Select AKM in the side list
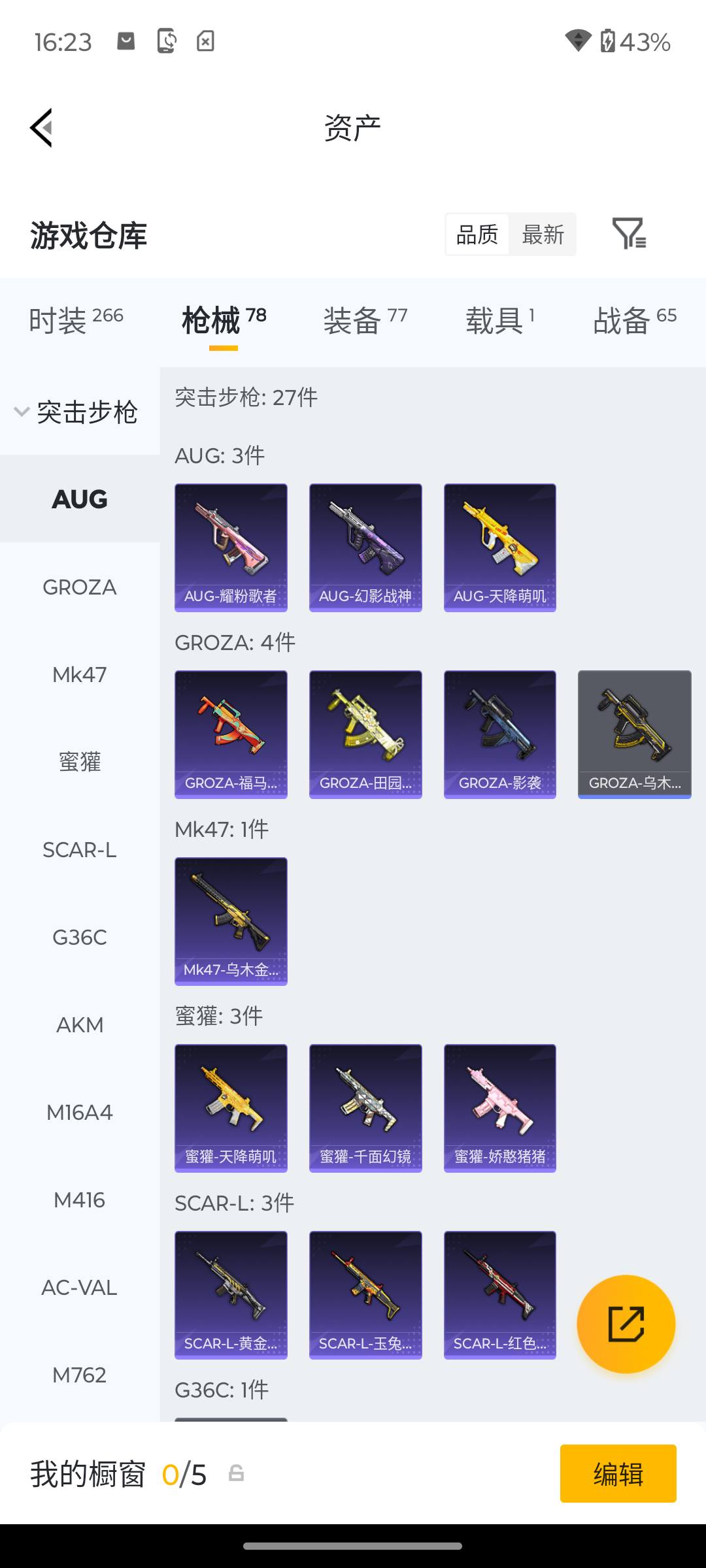Image resolution: width=706 pixels, height=1568 pixels. (80, 1025)
